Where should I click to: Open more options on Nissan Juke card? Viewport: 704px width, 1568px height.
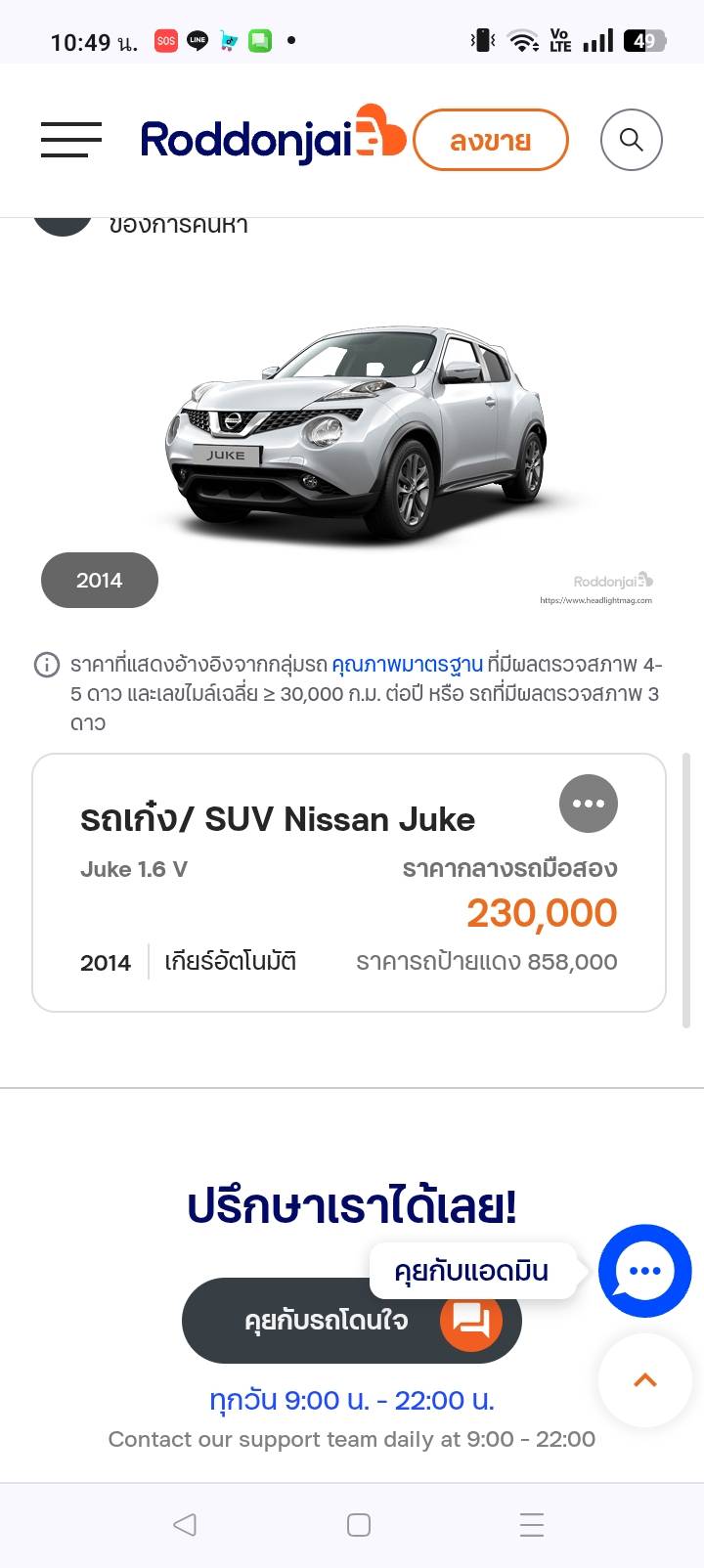(588, 804)
